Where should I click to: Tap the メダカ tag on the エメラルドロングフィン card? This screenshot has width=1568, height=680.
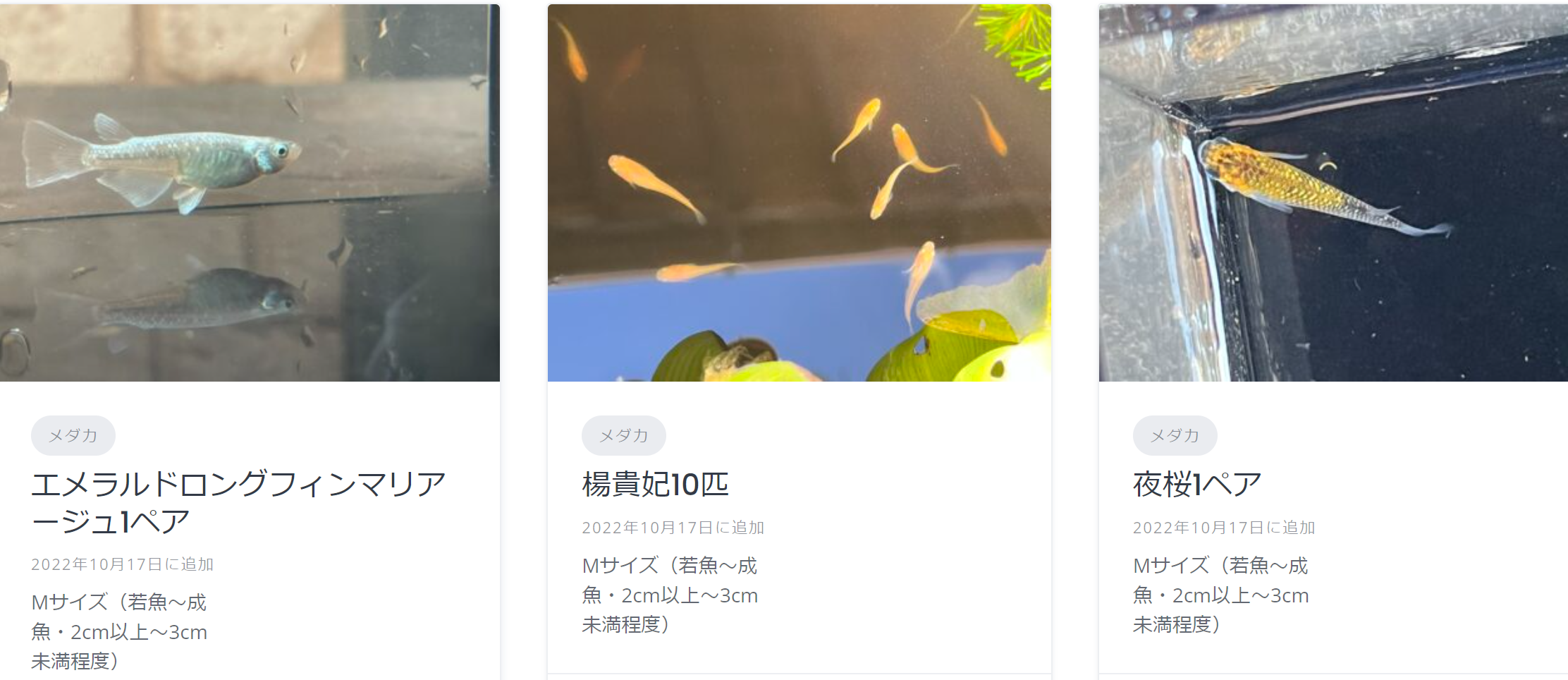tap(73, 435)
